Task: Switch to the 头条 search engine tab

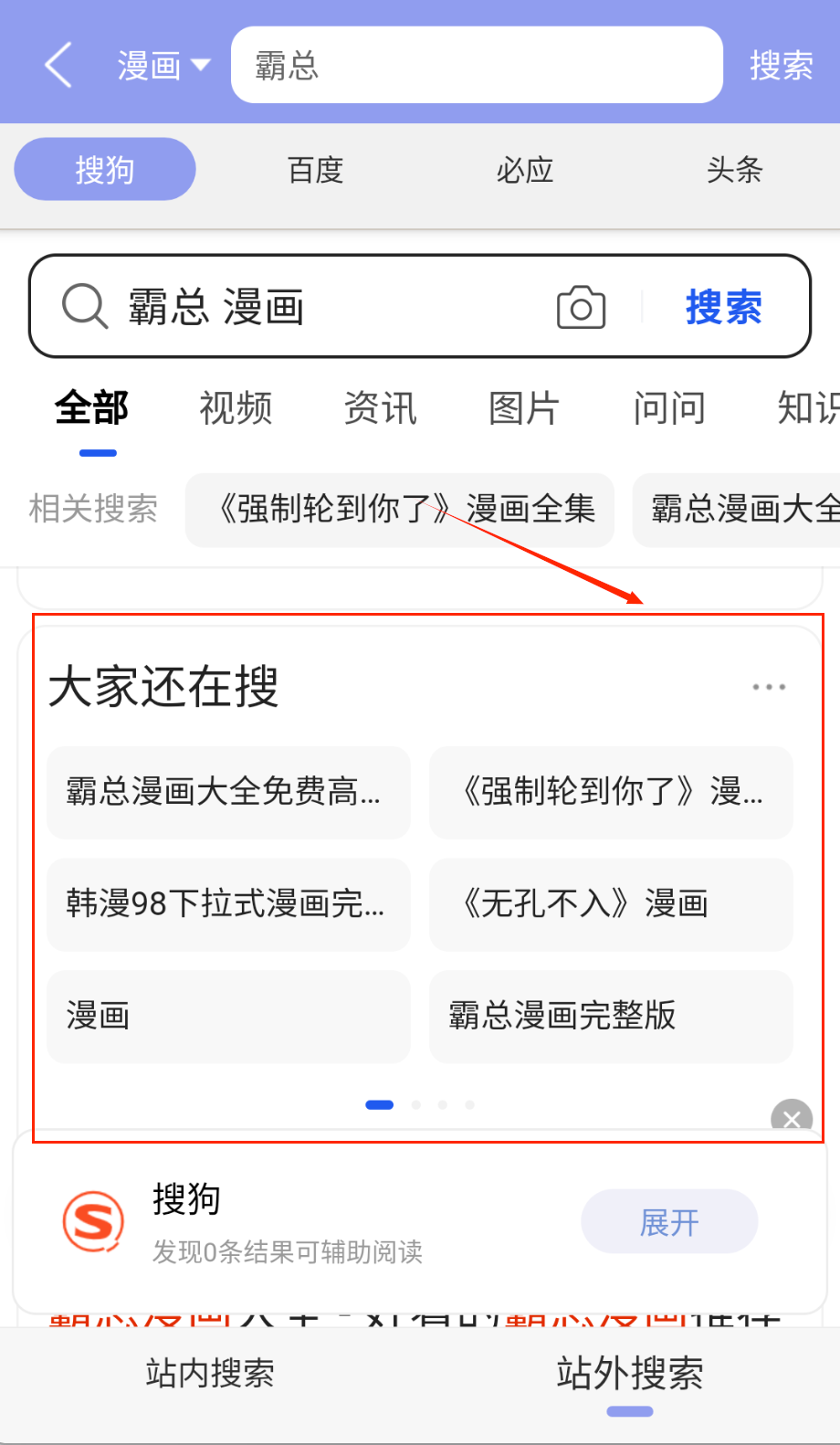Action: click(734, 170)
